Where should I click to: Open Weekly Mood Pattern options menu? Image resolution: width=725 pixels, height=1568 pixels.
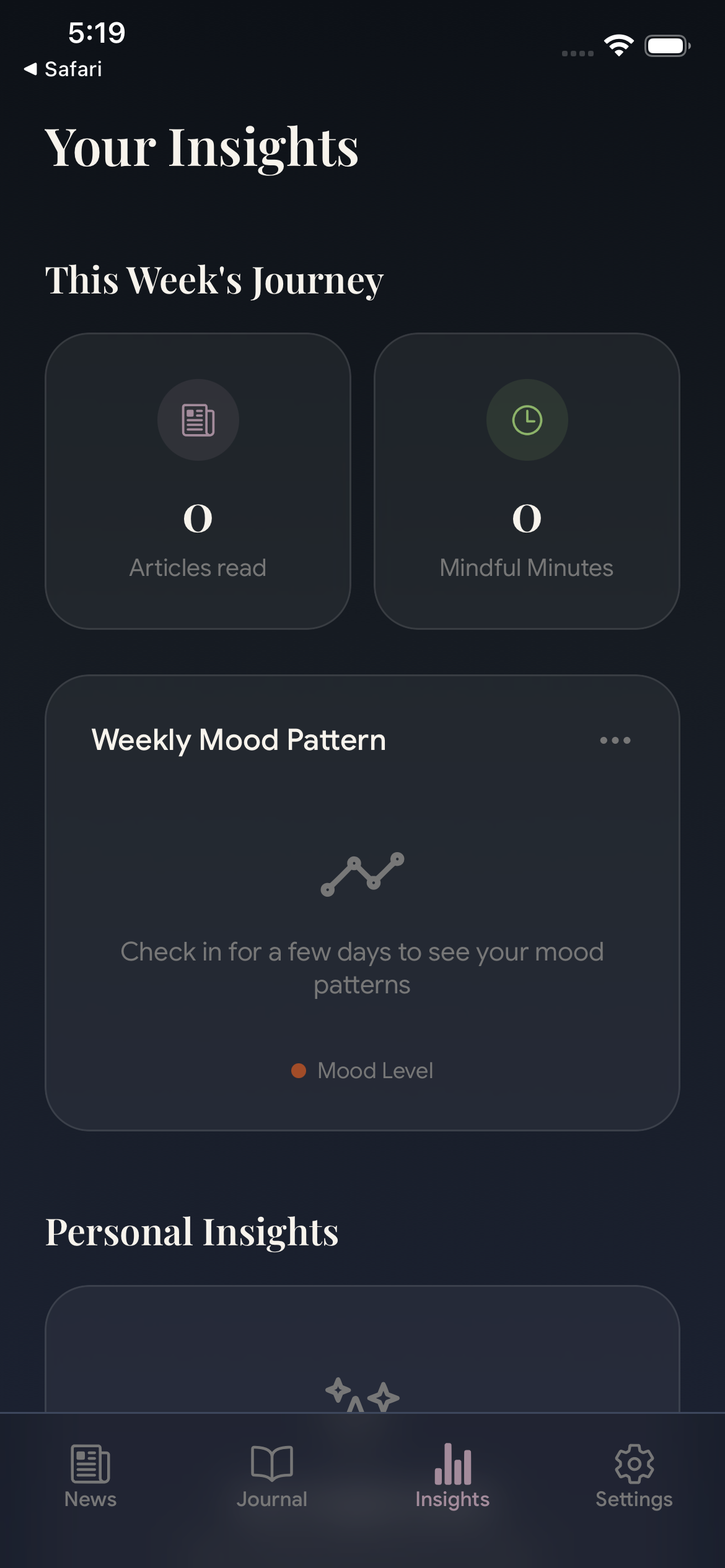[x=615, y=740]
